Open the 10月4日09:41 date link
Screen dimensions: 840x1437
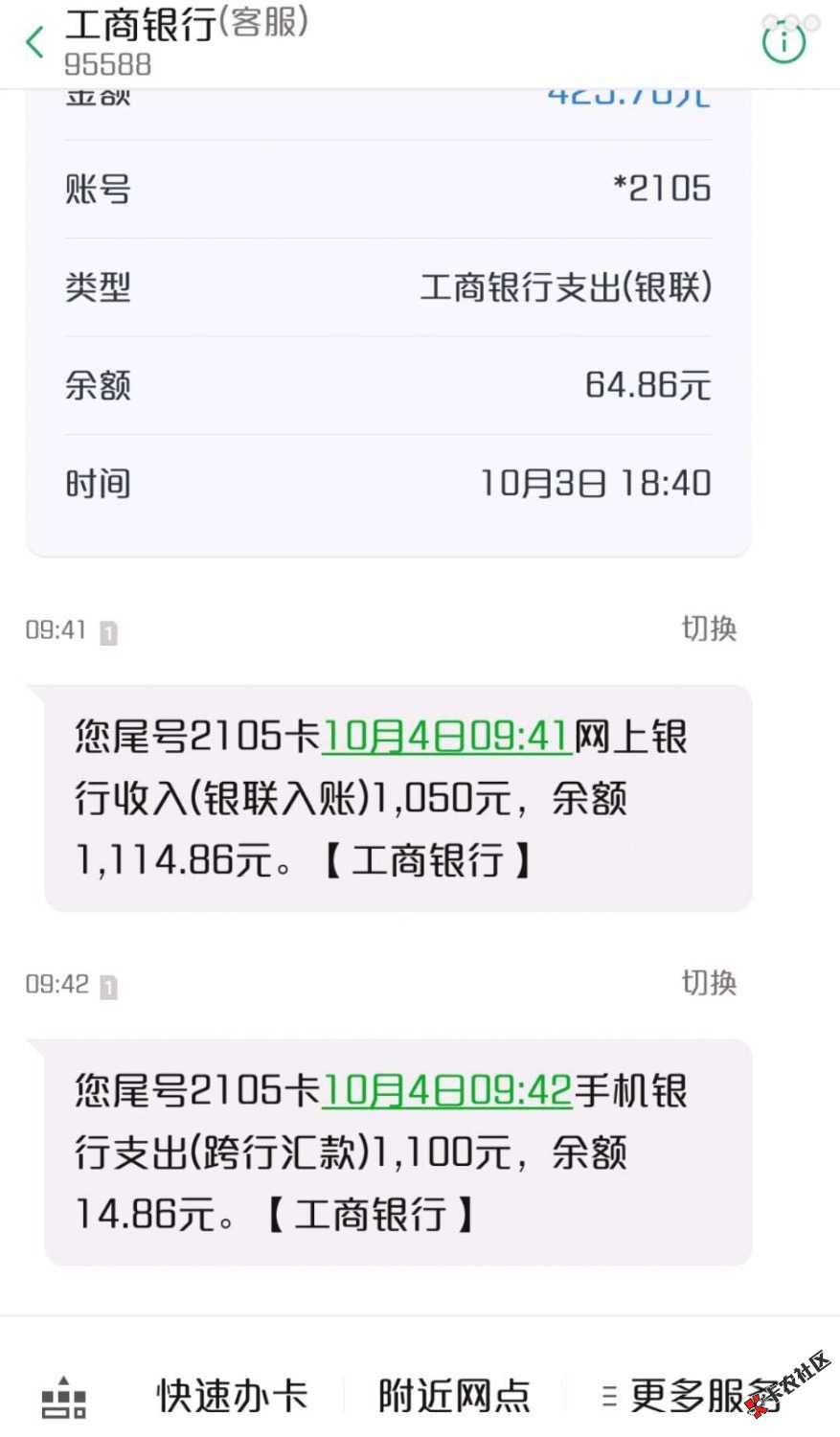pyautogui.click(x=446, y=737)
